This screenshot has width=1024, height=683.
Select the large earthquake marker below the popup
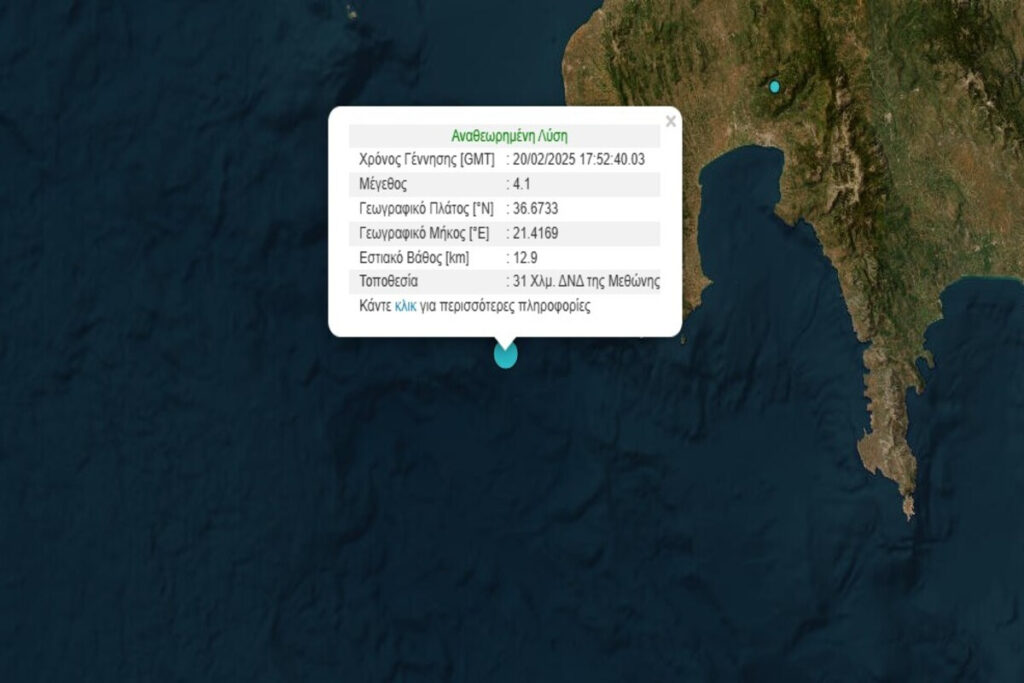pyautogui.click(x=506, y=355)
